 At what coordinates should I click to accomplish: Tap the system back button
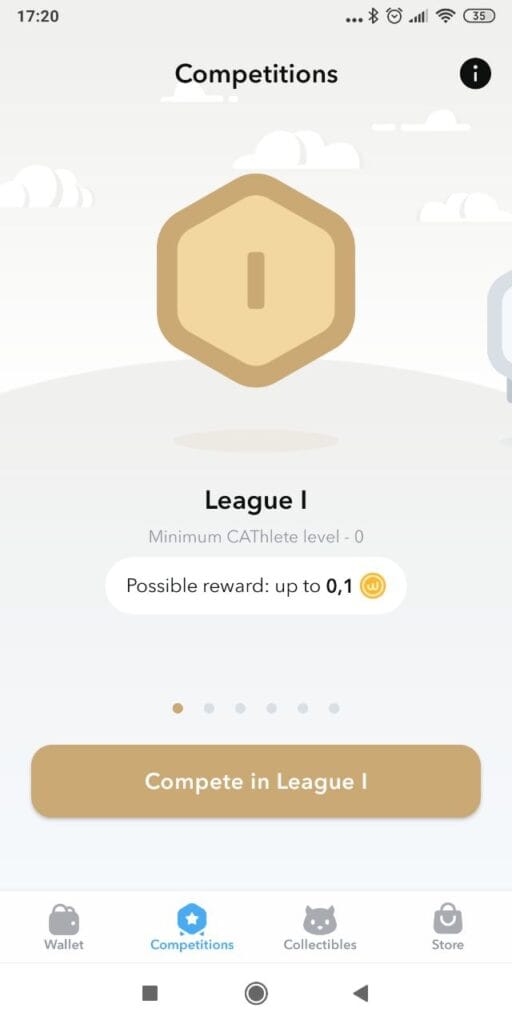click(x=360, y=993)
